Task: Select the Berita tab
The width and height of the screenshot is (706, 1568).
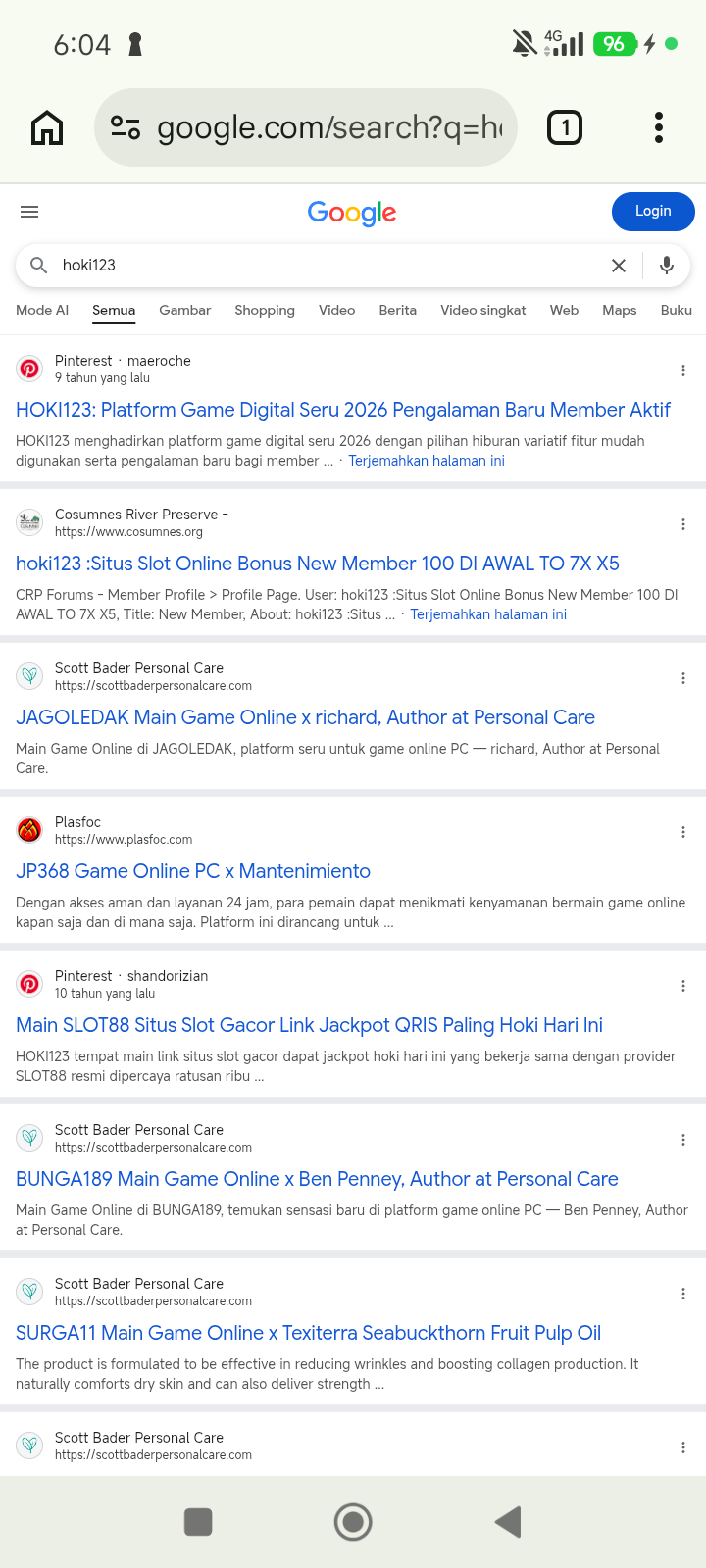Action: (398, 310)
